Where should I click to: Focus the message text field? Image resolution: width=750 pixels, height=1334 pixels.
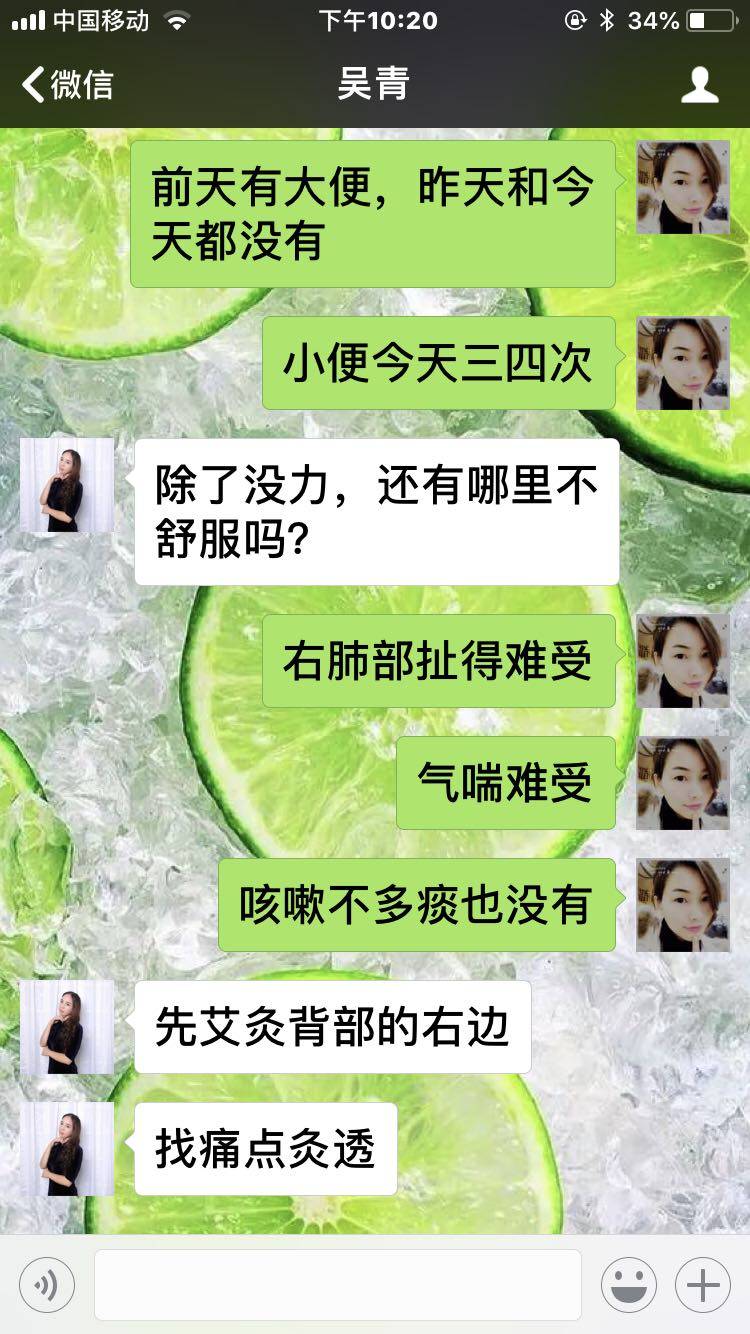337,1284
